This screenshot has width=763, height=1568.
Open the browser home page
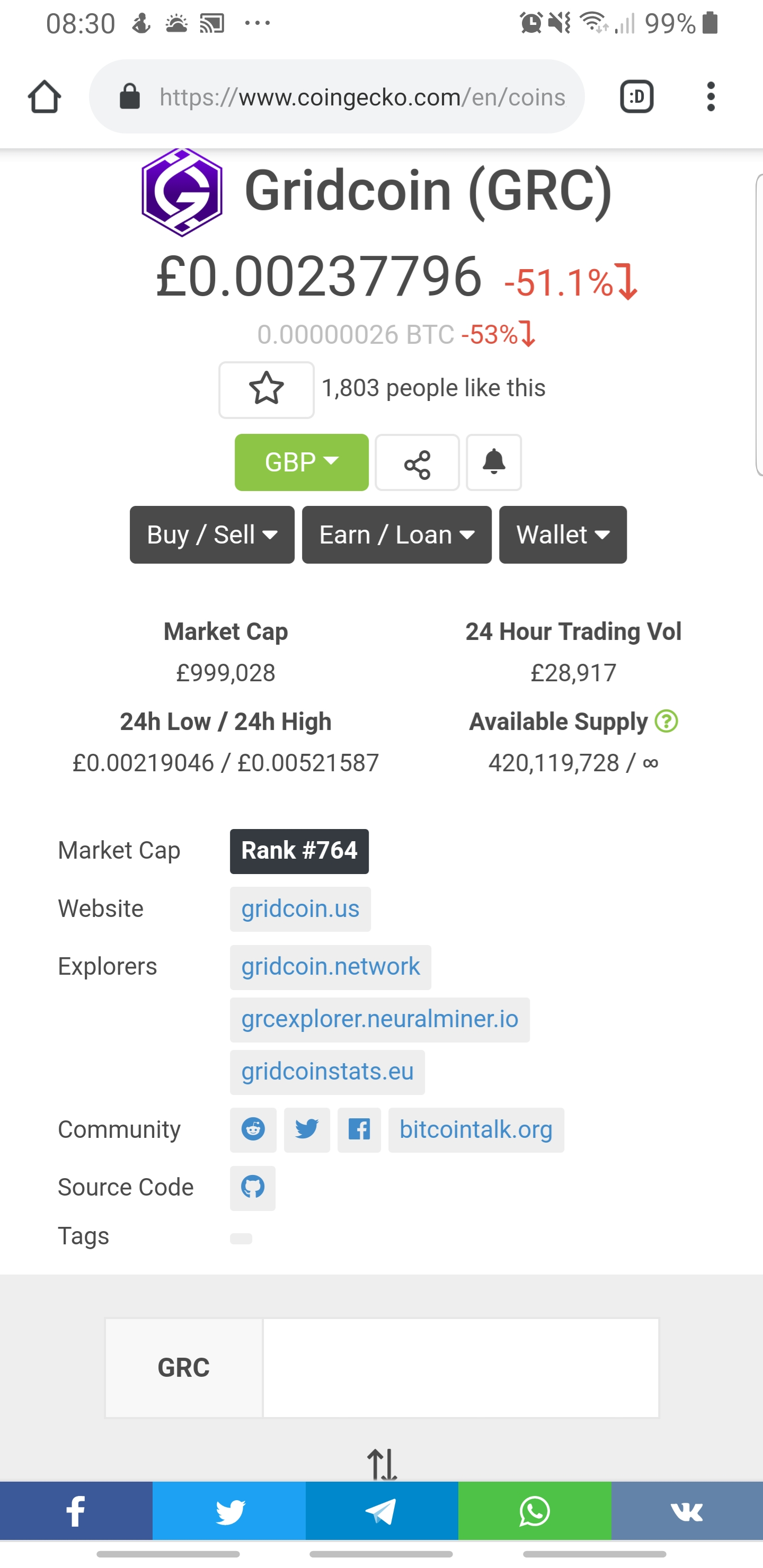click(44, 97)
